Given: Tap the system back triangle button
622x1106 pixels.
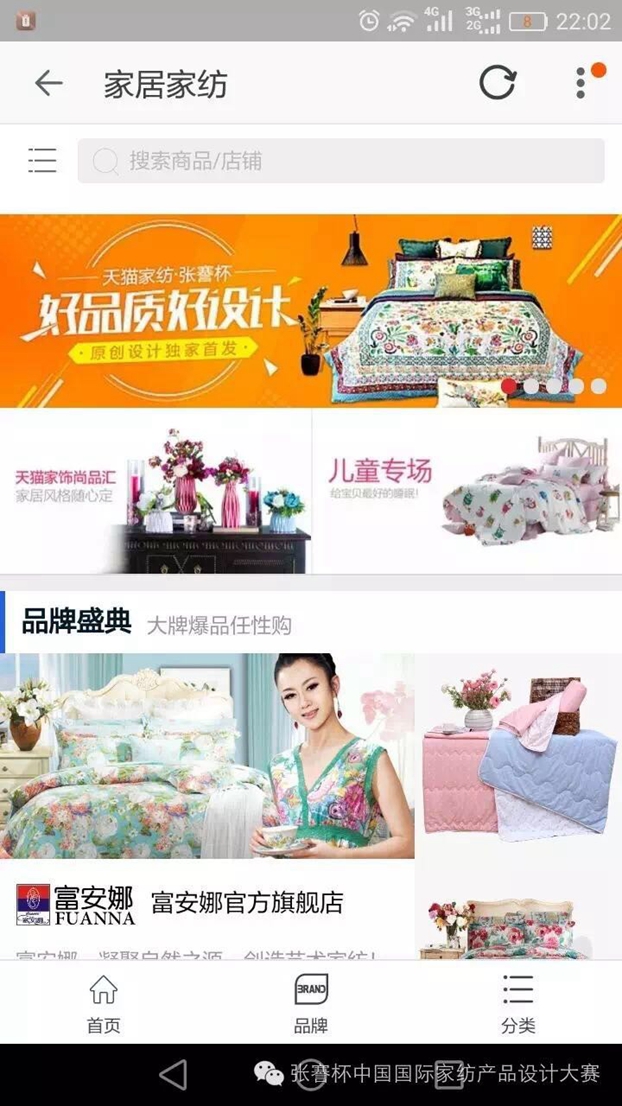Looking at the screenshot, I should pos(173,1075).
